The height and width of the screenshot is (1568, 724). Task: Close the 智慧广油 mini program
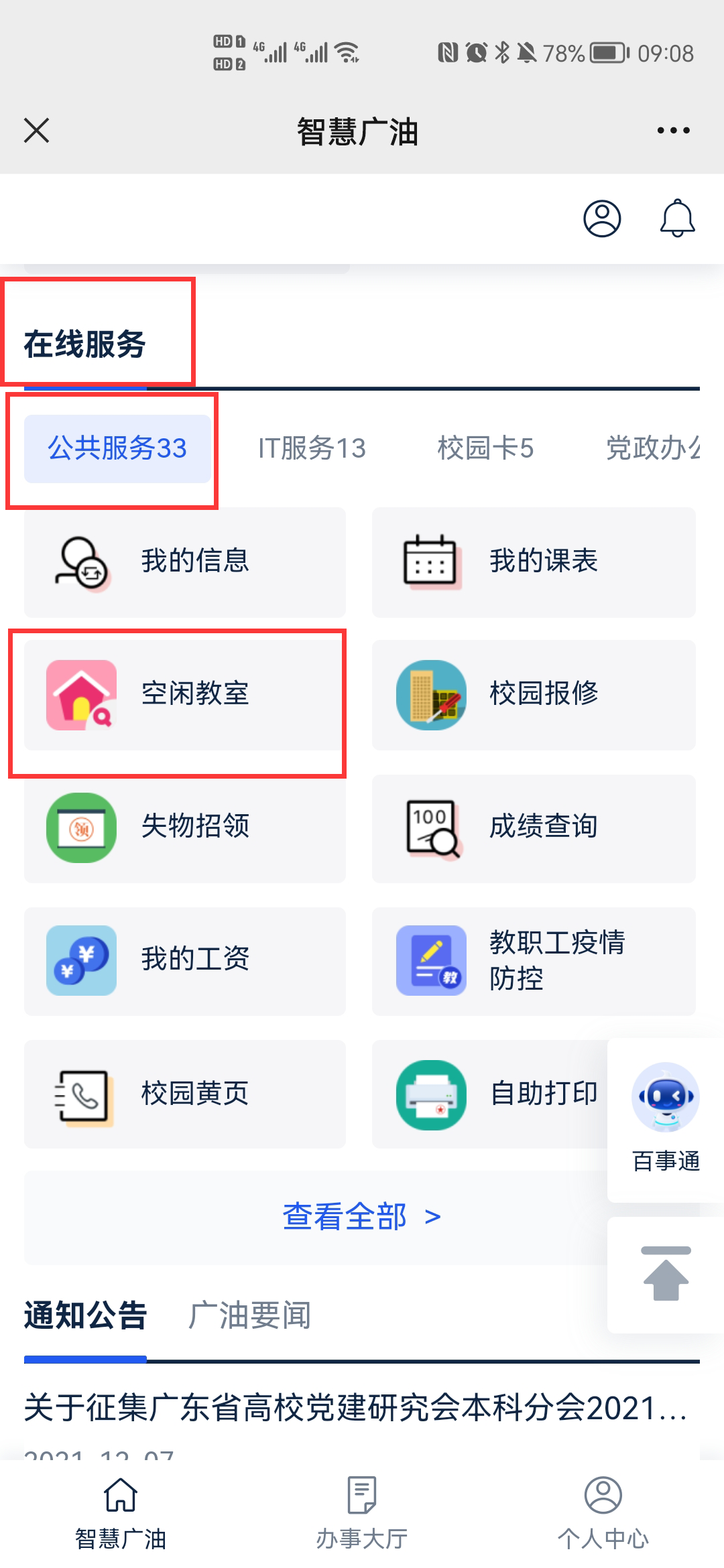click(x=37, y=130)
